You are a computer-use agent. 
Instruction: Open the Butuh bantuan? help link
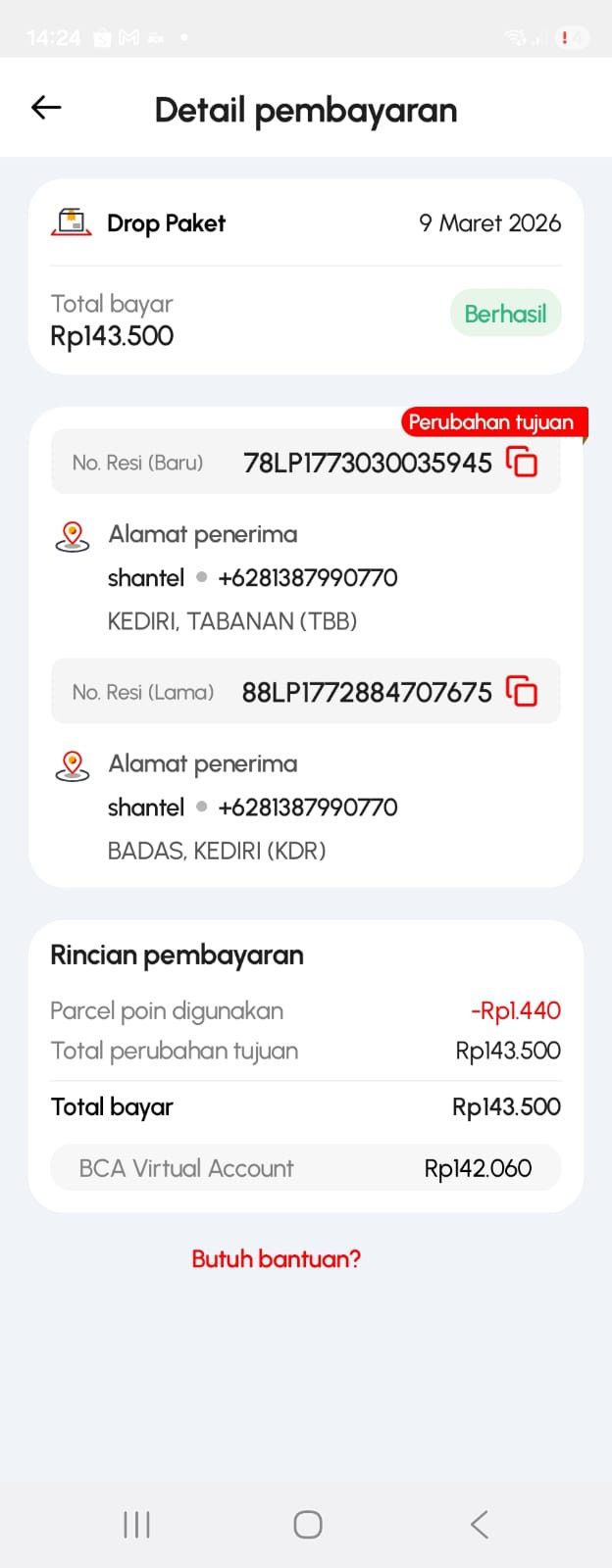coord(276,1258)
